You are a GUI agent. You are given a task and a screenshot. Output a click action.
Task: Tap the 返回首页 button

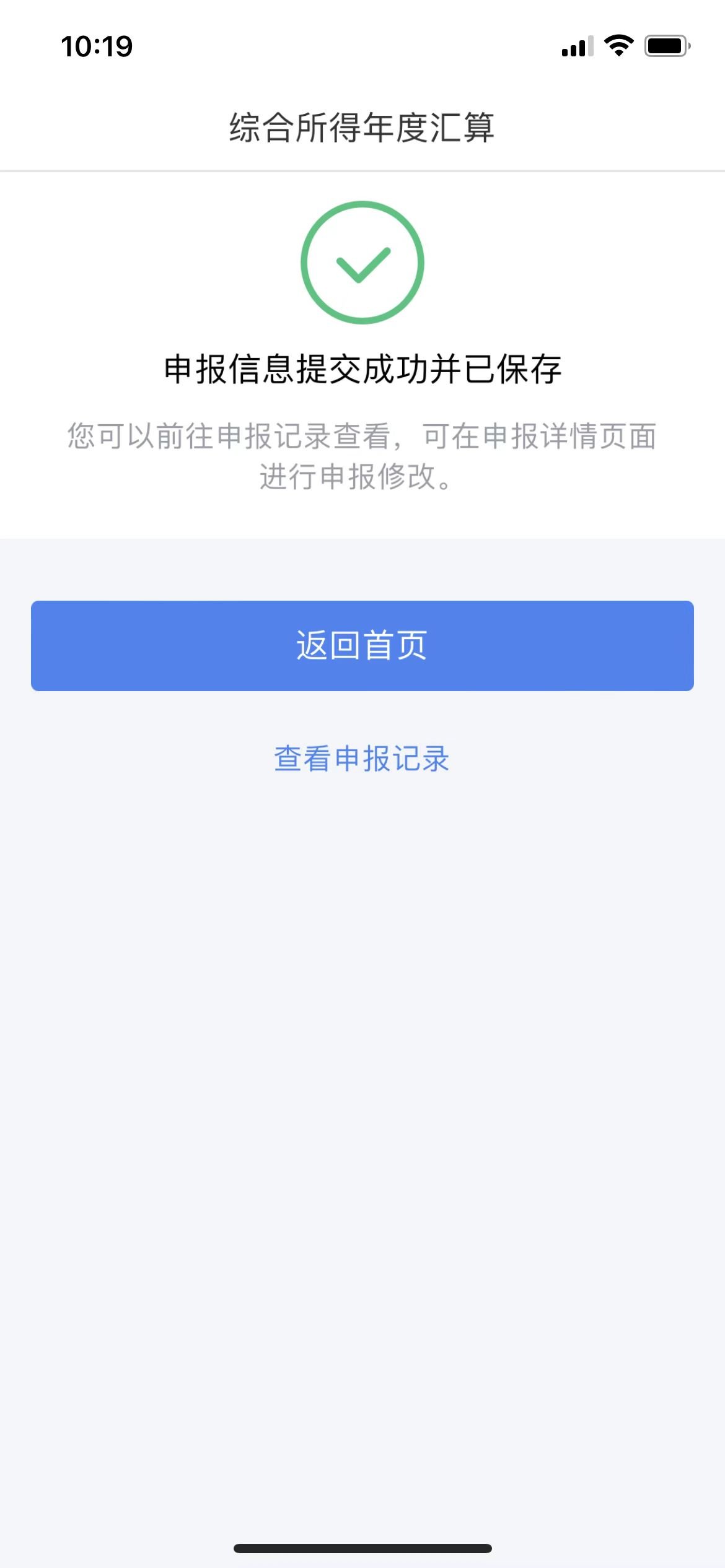click(x=362, y=645)
